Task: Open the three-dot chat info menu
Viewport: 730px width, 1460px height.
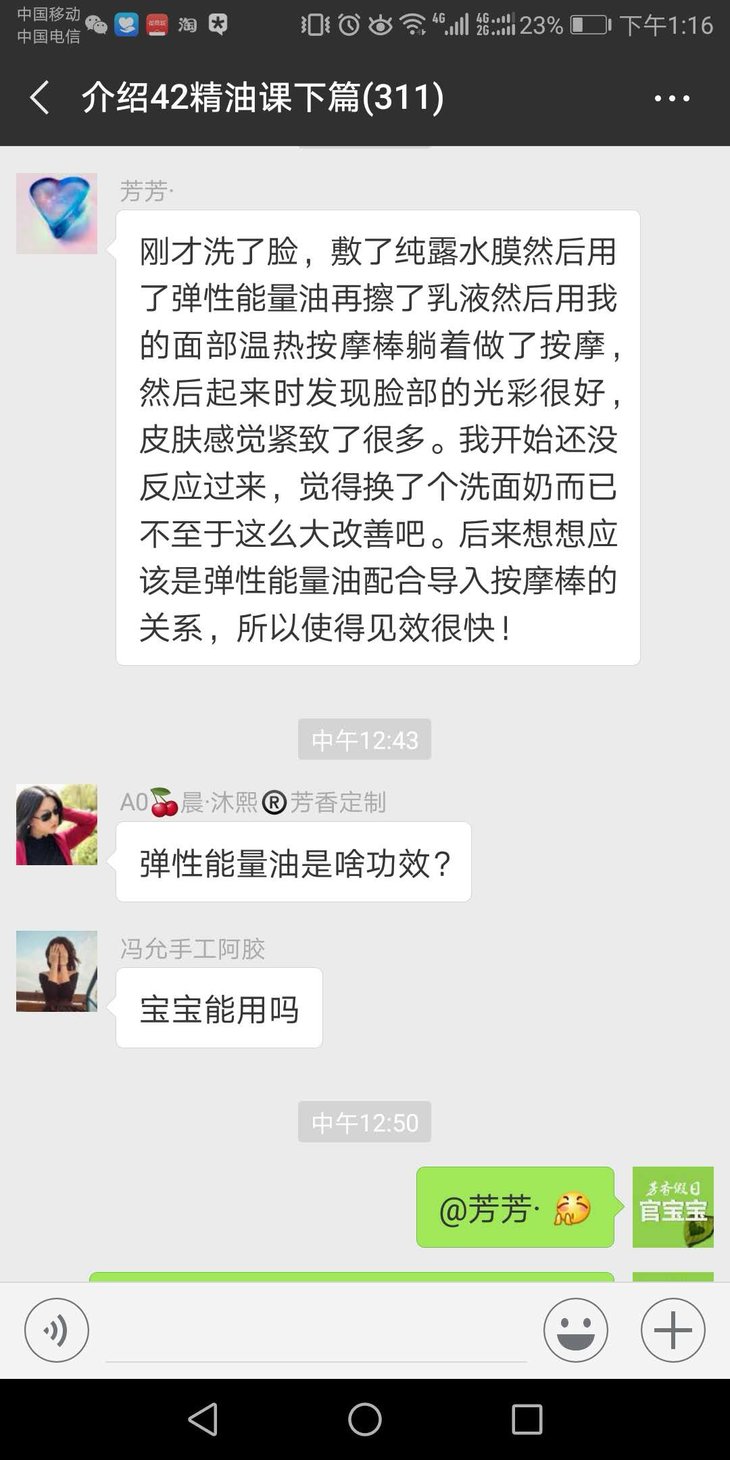Action: (x=672, y=98)
